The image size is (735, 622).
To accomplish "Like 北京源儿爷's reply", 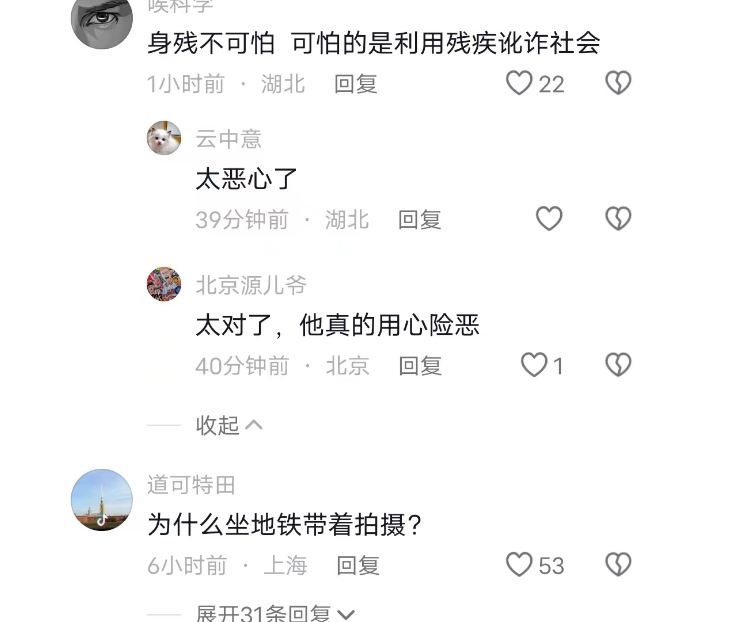I will click(x=534, y=365).
